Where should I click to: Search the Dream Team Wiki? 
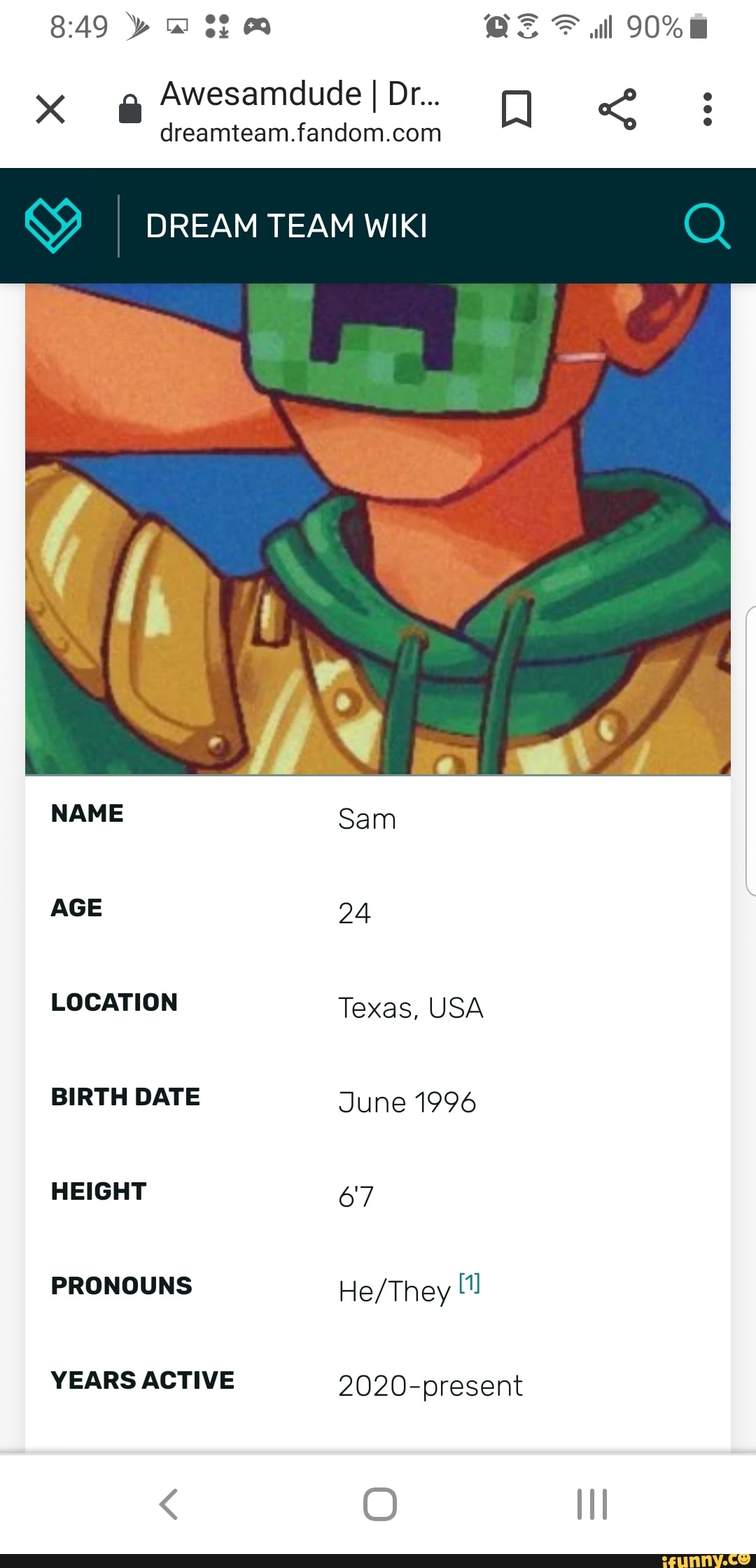pyautogui.click(x=706, y=226)
